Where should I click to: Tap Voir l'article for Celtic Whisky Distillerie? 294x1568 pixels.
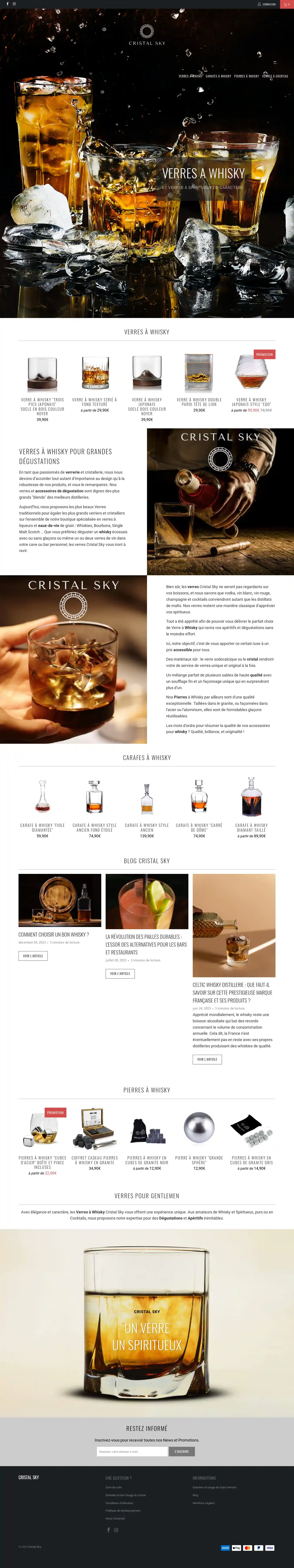point(207,1059)
